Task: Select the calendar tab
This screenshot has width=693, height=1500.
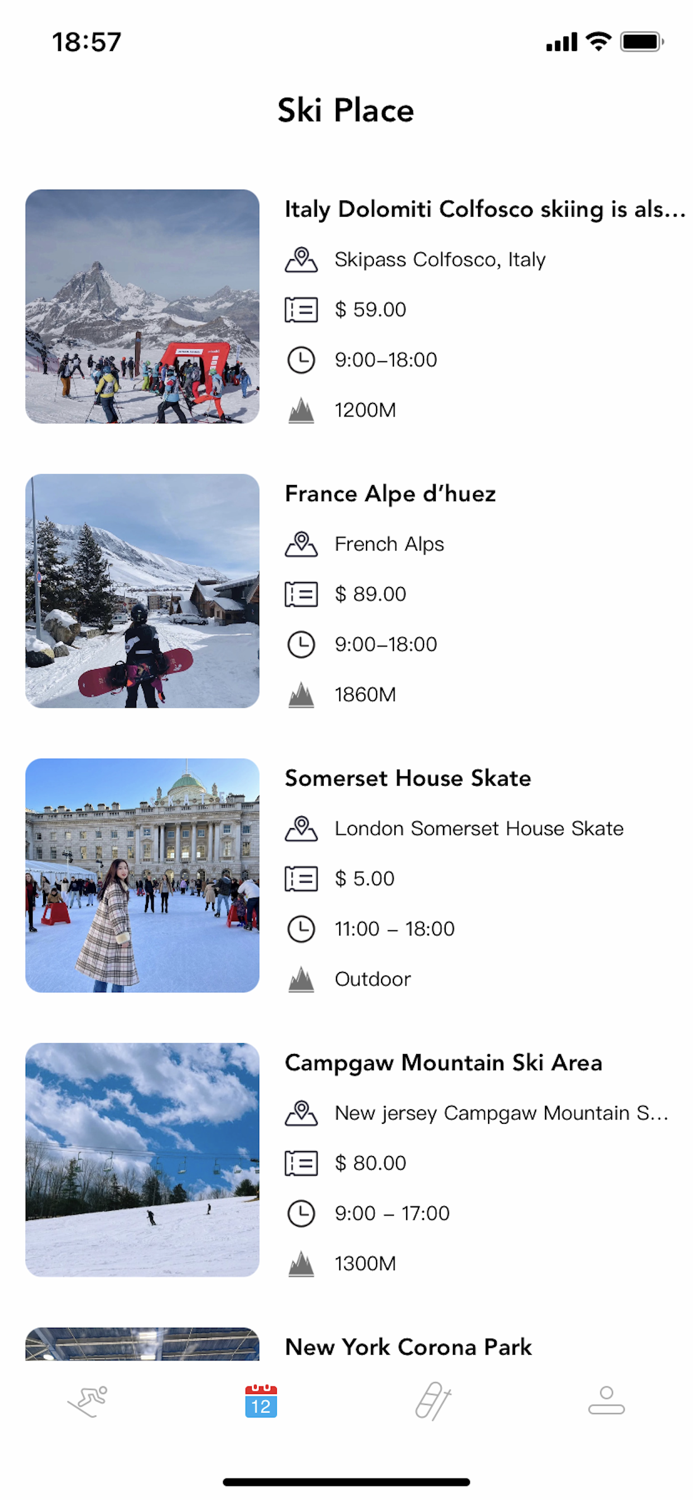Action: point(260,1401)
